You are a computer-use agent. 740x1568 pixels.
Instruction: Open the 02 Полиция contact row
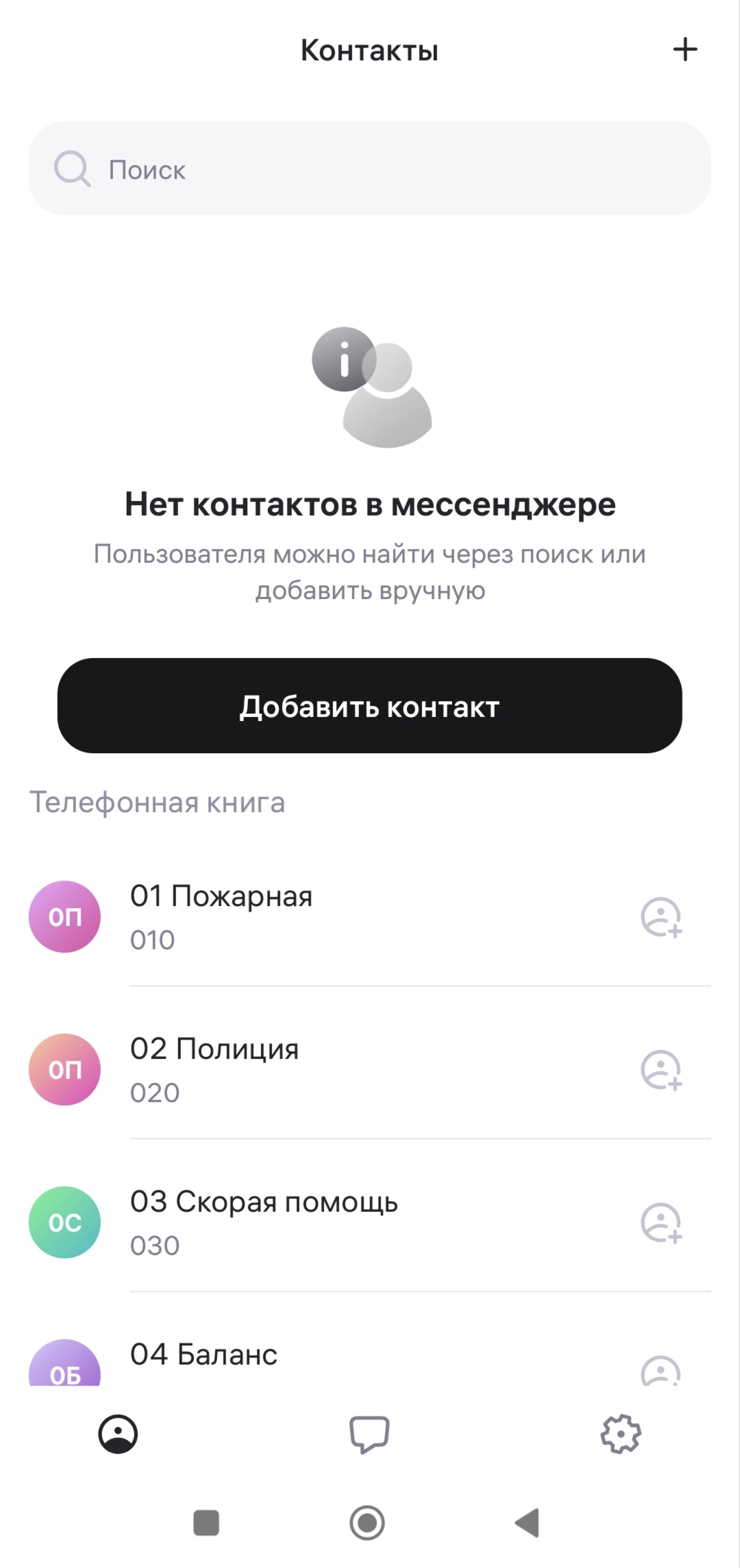(x=370, y=1070)
